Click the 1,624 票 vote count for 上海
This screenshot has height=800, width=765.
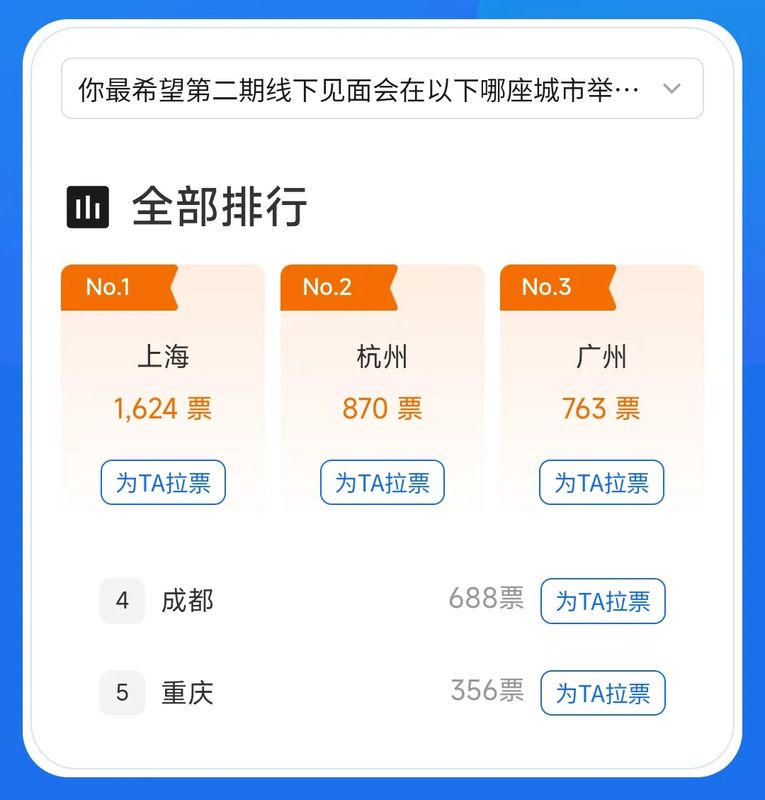point(163,408)
